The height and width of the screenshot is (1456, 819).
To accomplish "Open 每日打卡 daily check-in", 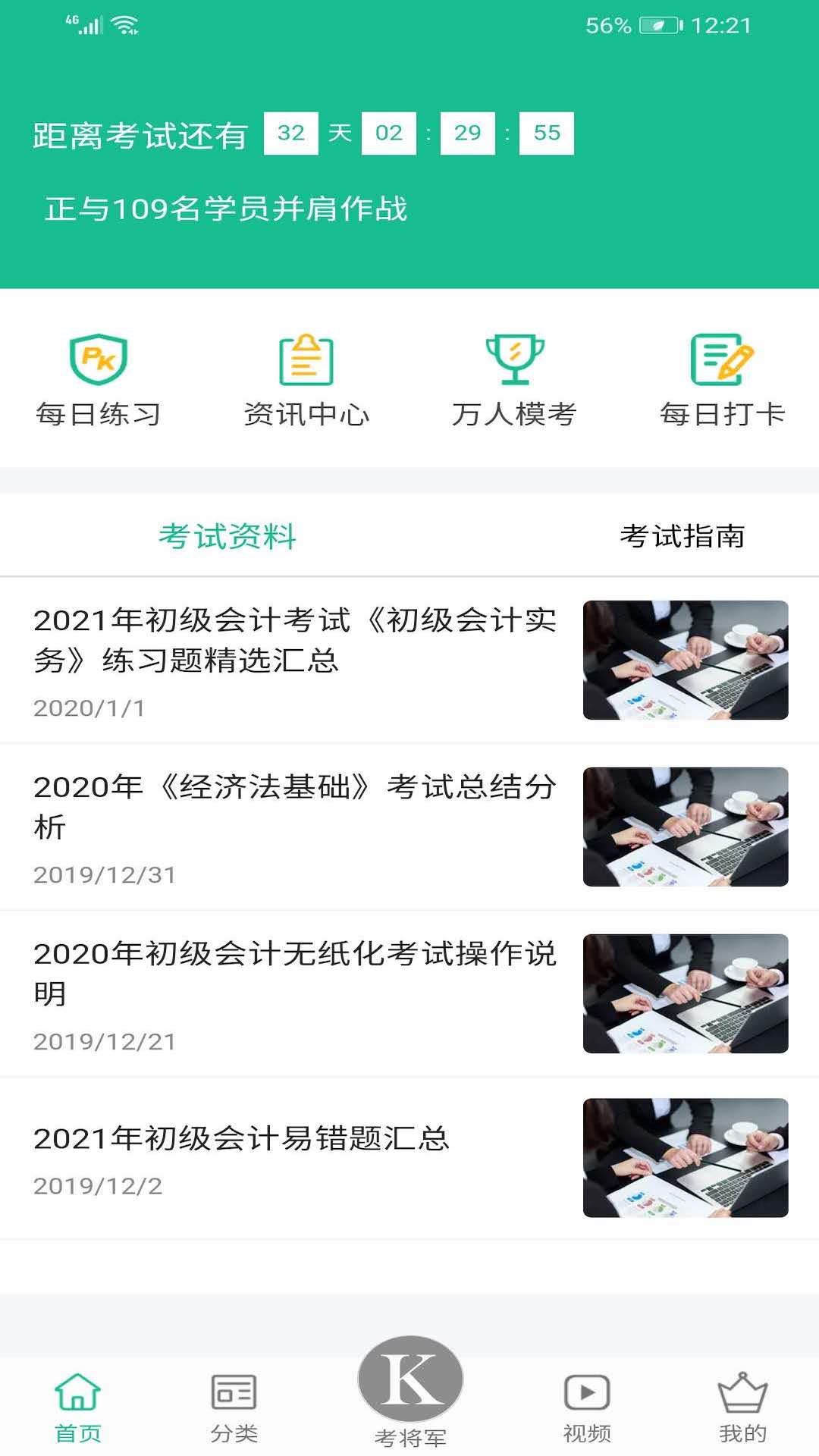I will (722, 381).
